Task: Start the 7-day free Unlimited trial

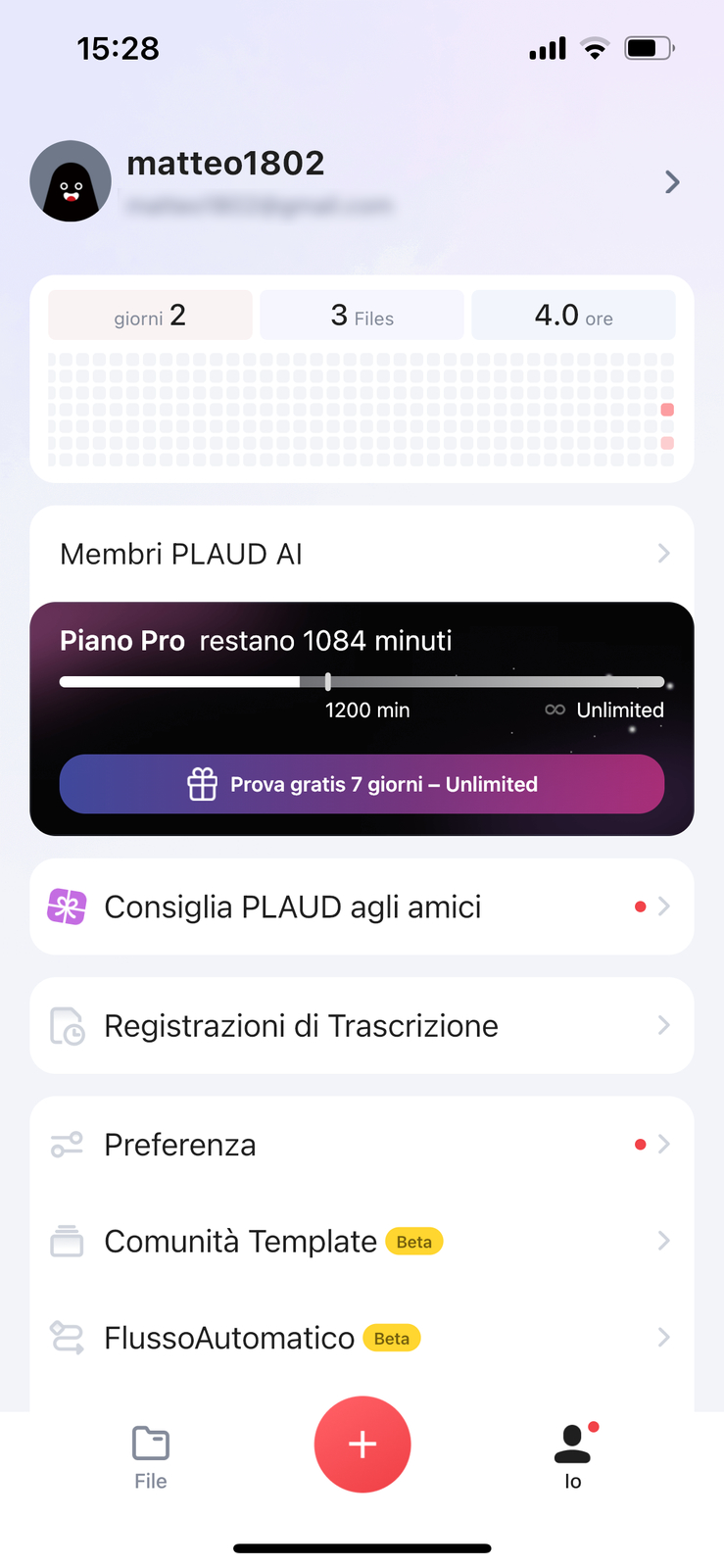Action: click(362, 784)
